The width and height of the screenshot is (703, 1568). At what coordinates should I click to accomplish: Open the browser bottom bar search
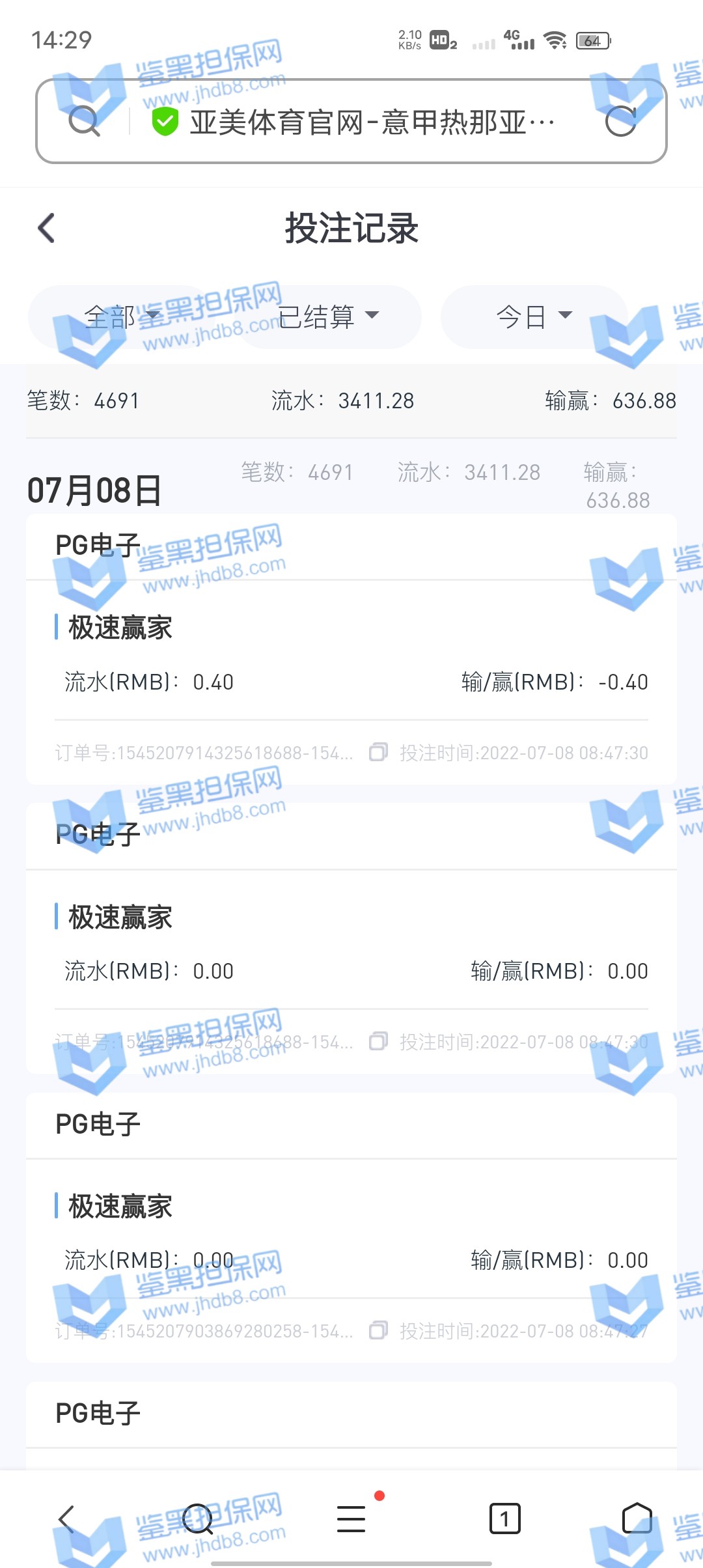coord(197,1519)
